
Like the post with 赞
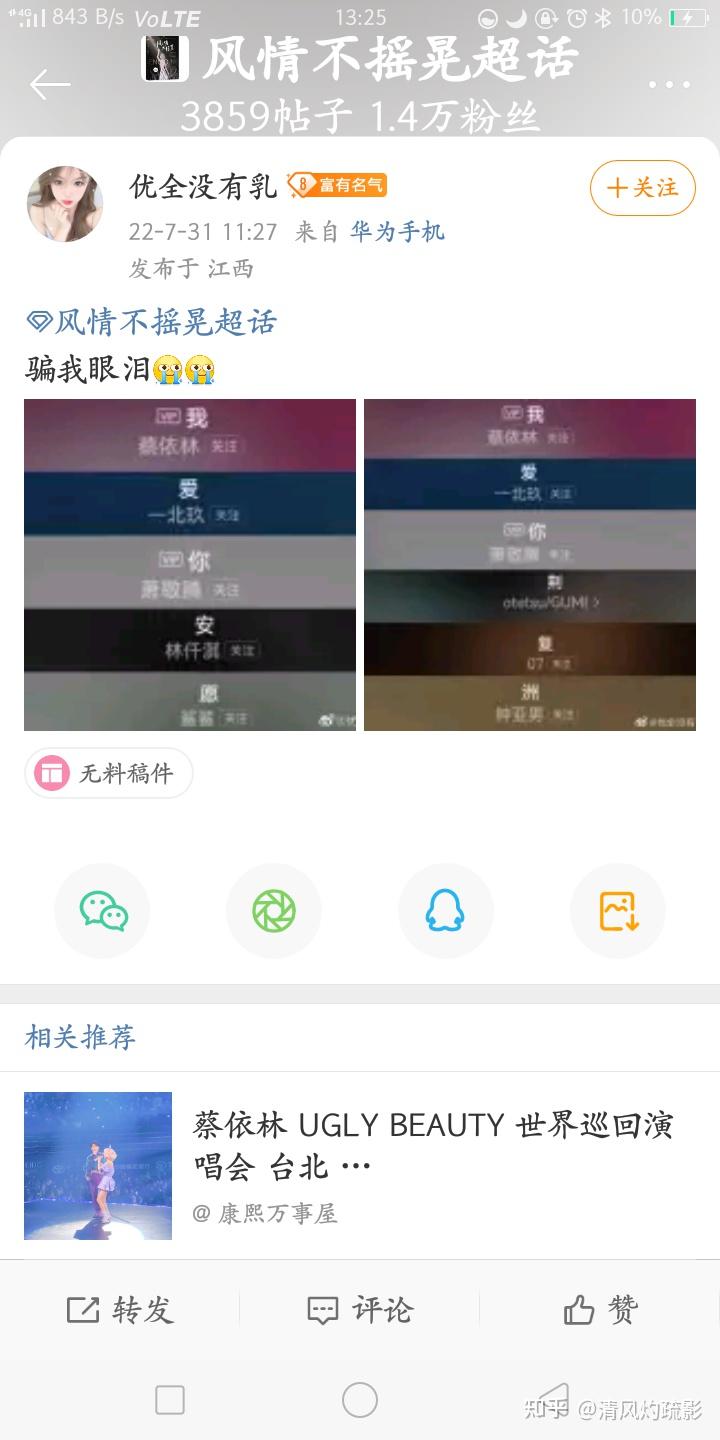[x=600, y=1310]
